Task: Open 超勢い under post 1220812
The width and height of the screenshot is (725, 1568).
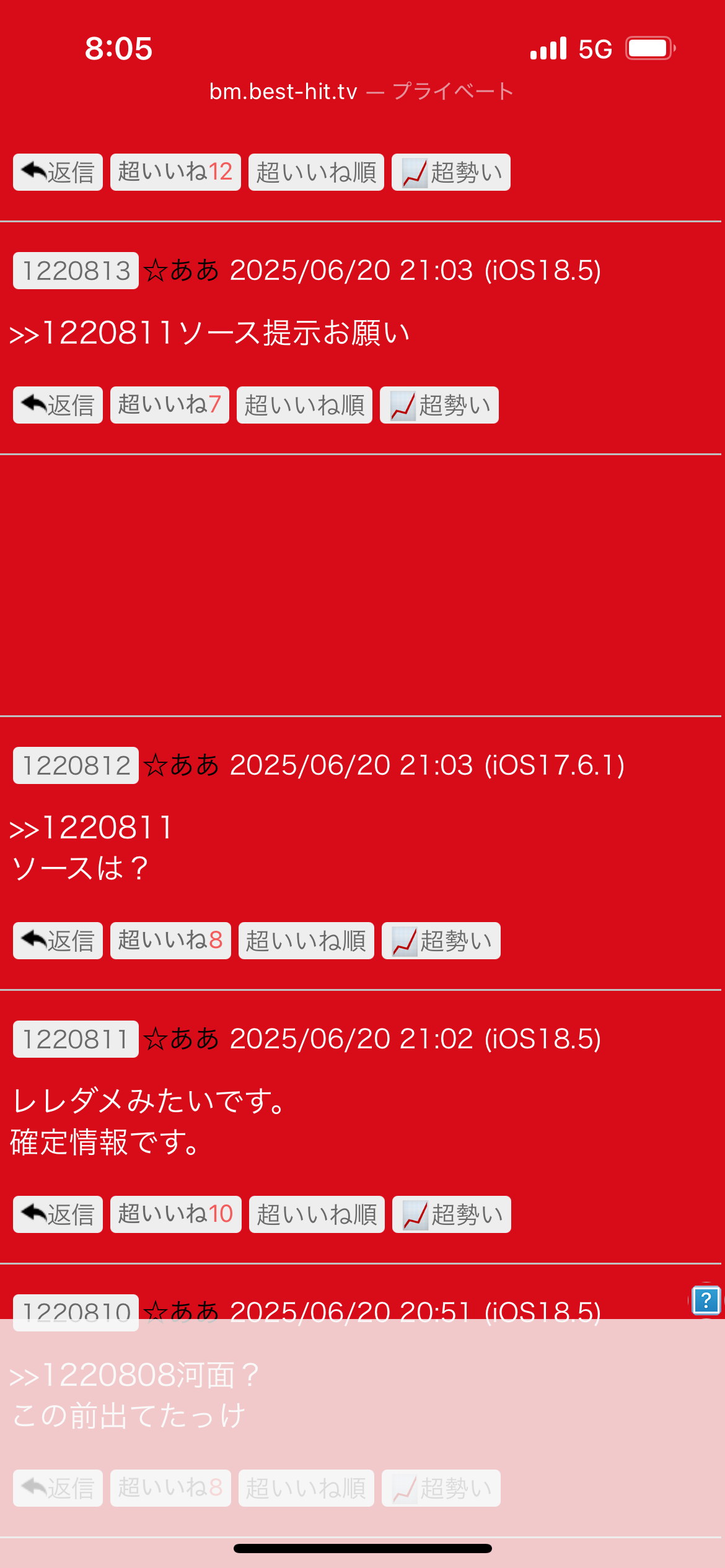Action: point(441,941)
